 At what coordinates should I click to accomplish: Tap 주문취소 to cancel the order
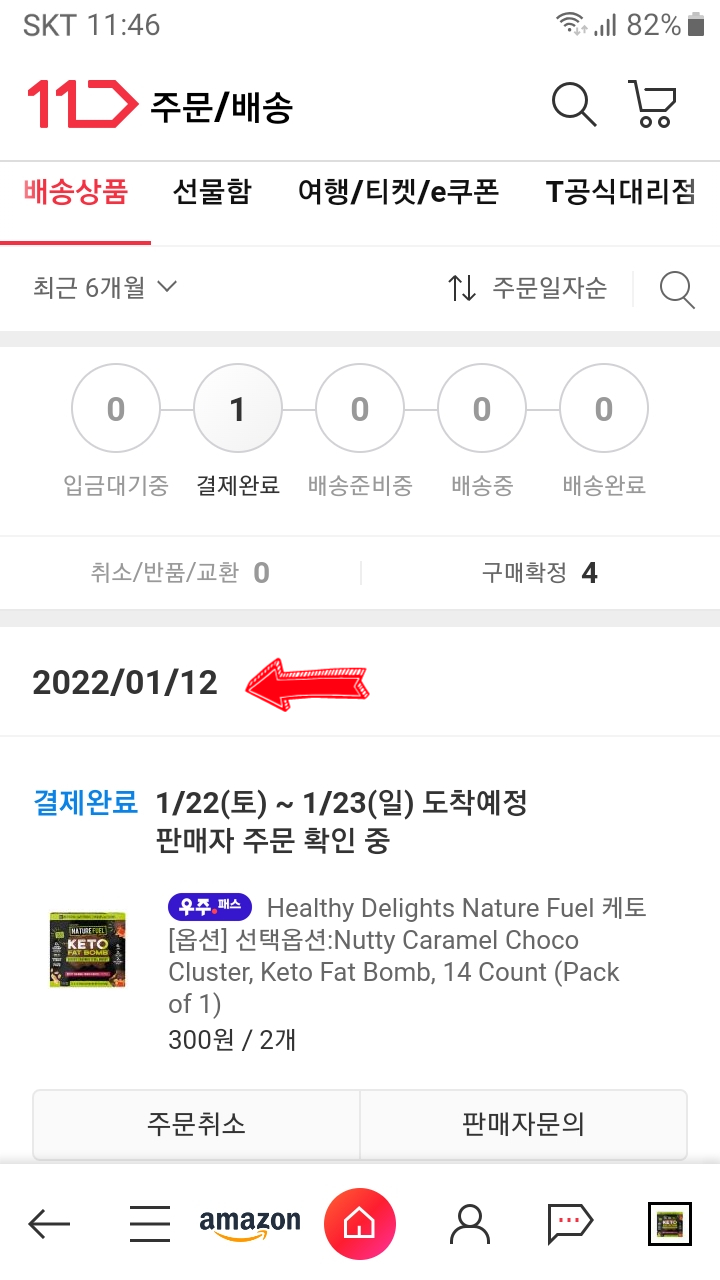click(196, 1124)
